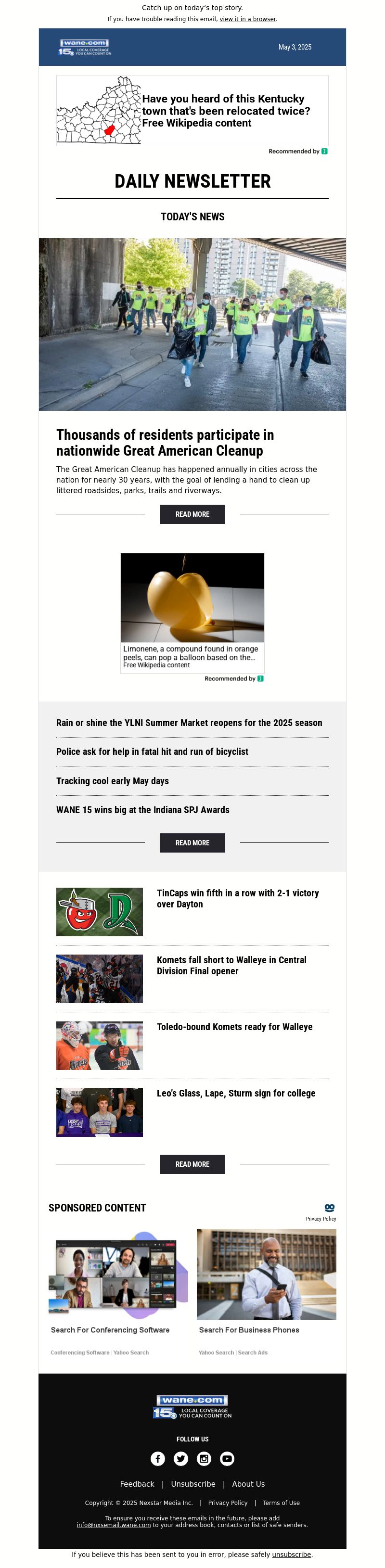The width and height of the screenshot is (385, 1568).
Task: Tap Read More below the SPJ Awards headline
Action: point(192,843)
